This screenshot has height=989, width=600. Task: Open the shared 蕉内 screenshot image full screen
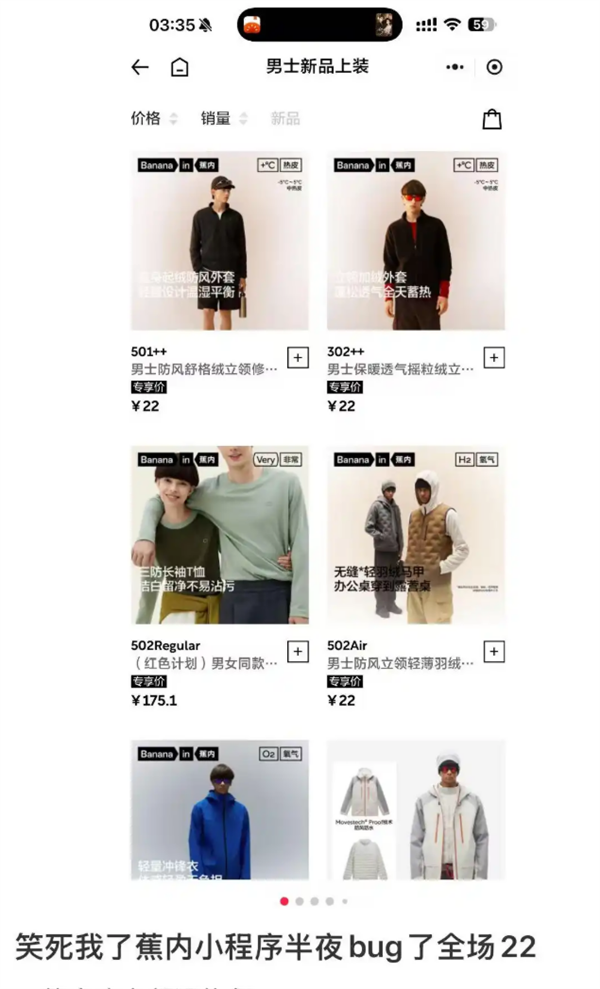click(300, 450)
